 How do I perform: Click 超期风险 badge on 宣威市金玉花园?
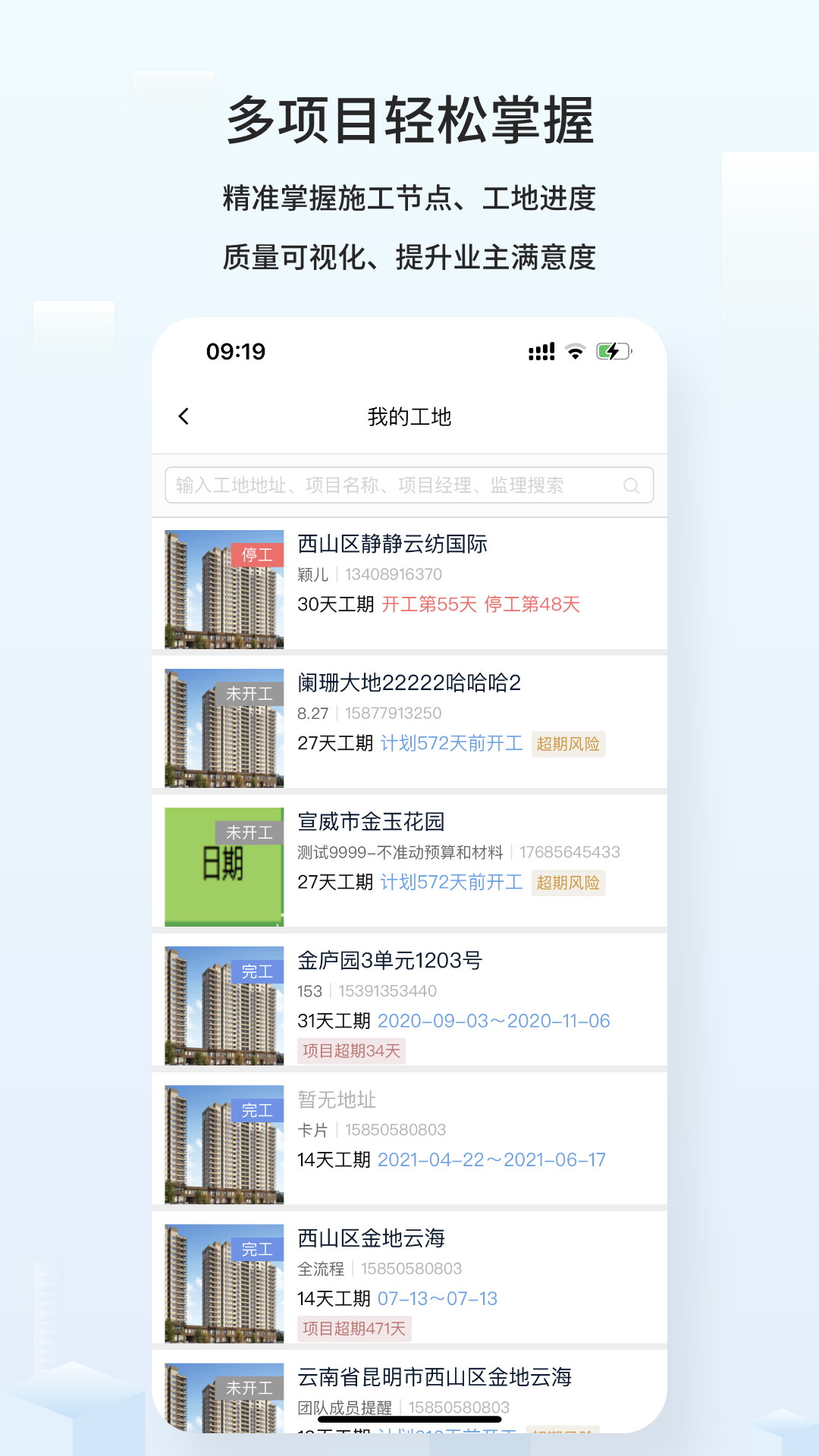coord(569,883)
